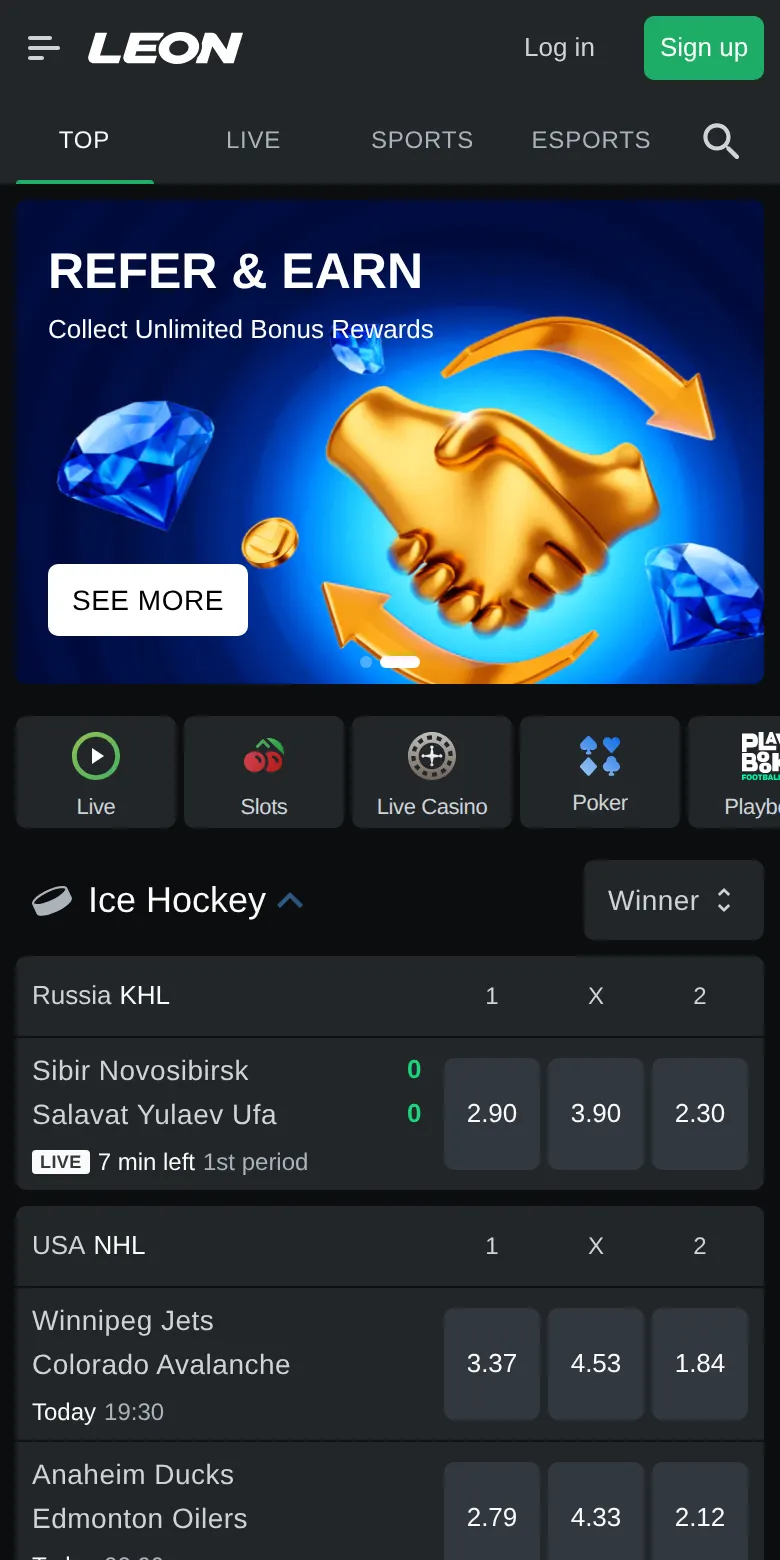Open the hamburger drawer menu
Viewport: 780px width, 1560px height.
click(x=44, y=48)
